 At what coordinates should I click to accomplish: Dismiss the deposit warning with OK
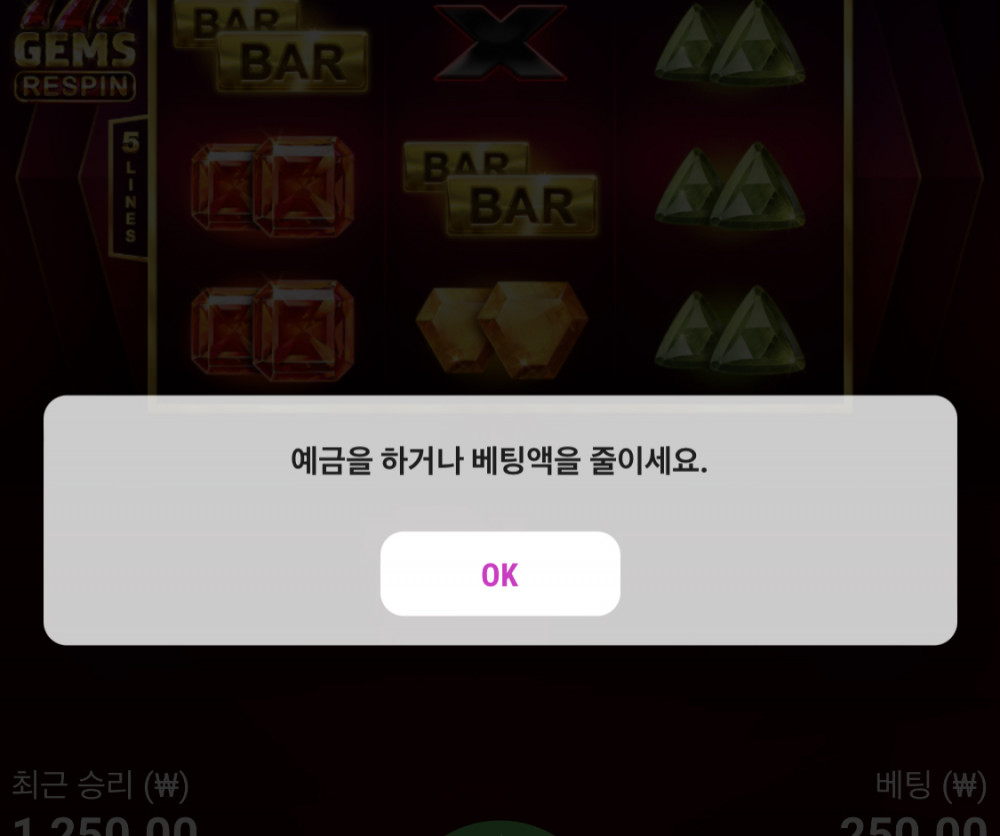click(500, 574)
